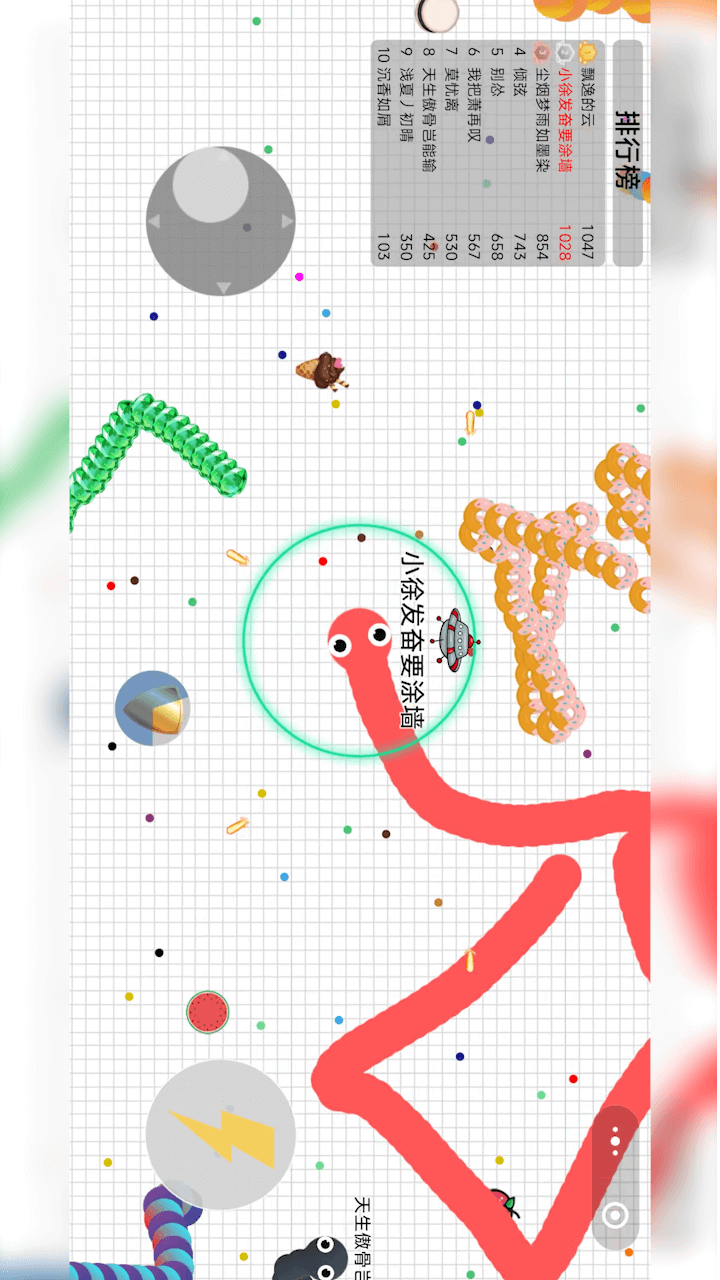This screenshot has height=1280, width=720.
Task: Activate the lightning speed boost button
Action: tap(220, 1135)
